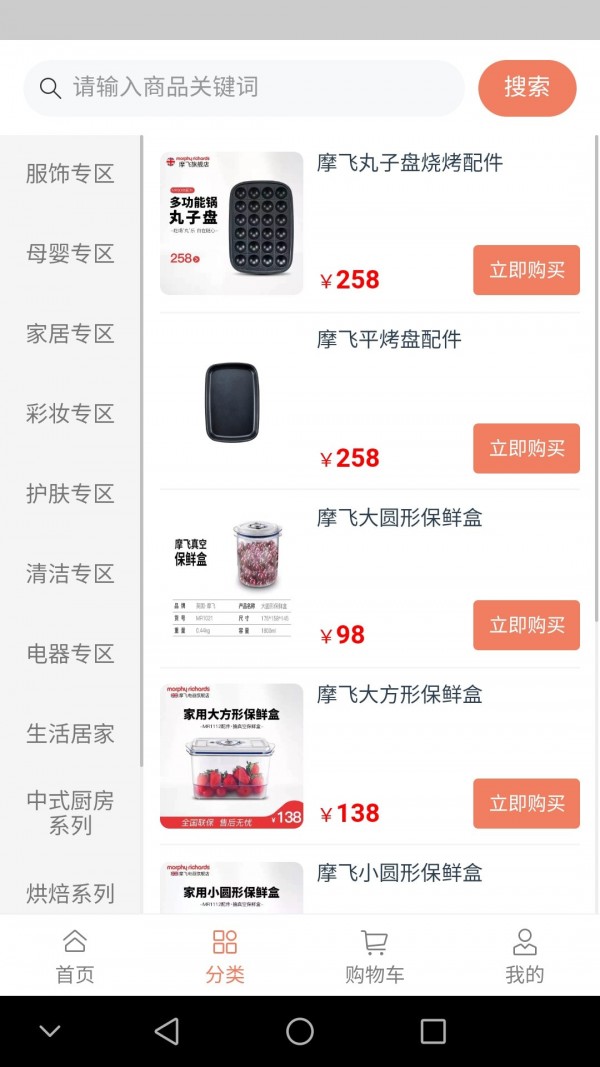Tap 立即购买 for 摩飞平烤盘配件
This screenshot has height=1067, width=600.
point(526,448)
